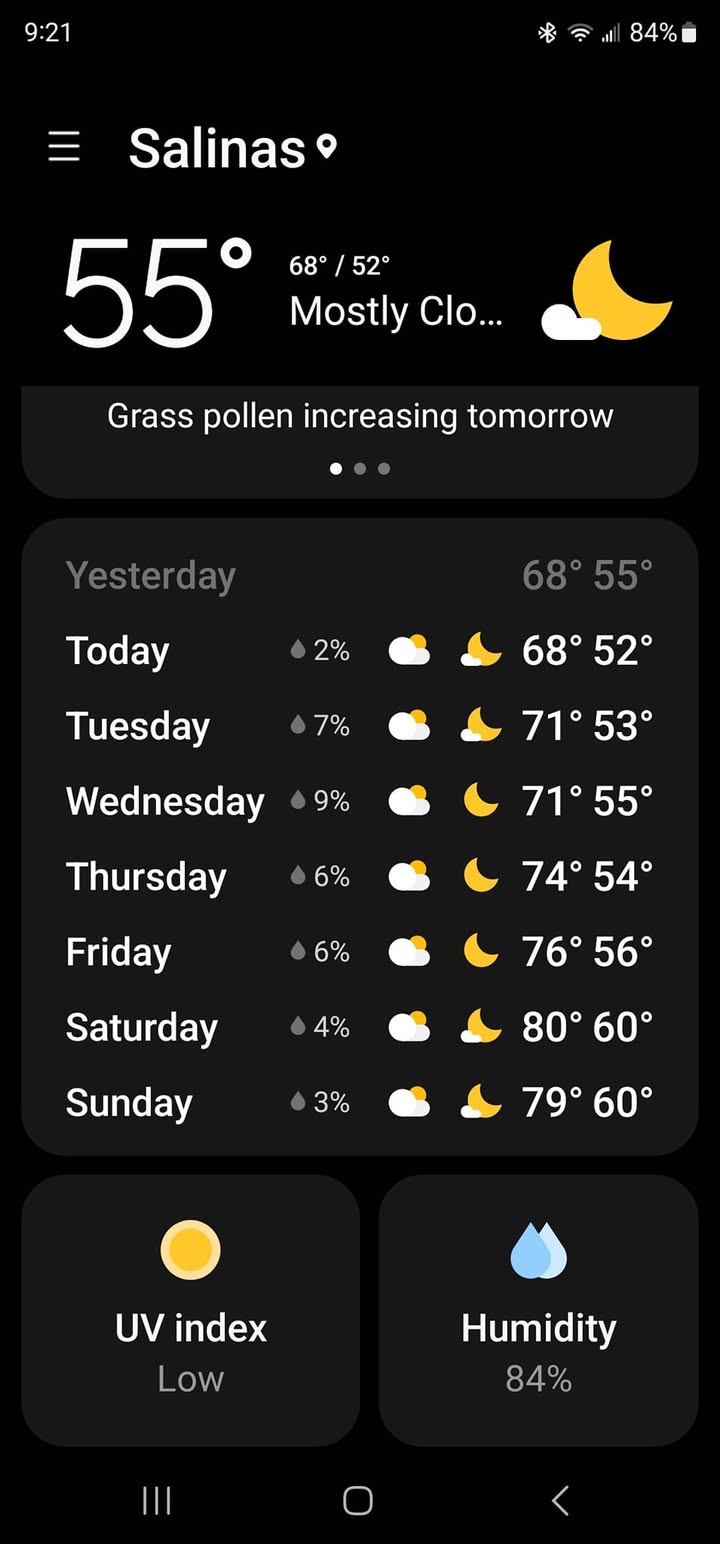Go back with the system back button

(561, 1500)
